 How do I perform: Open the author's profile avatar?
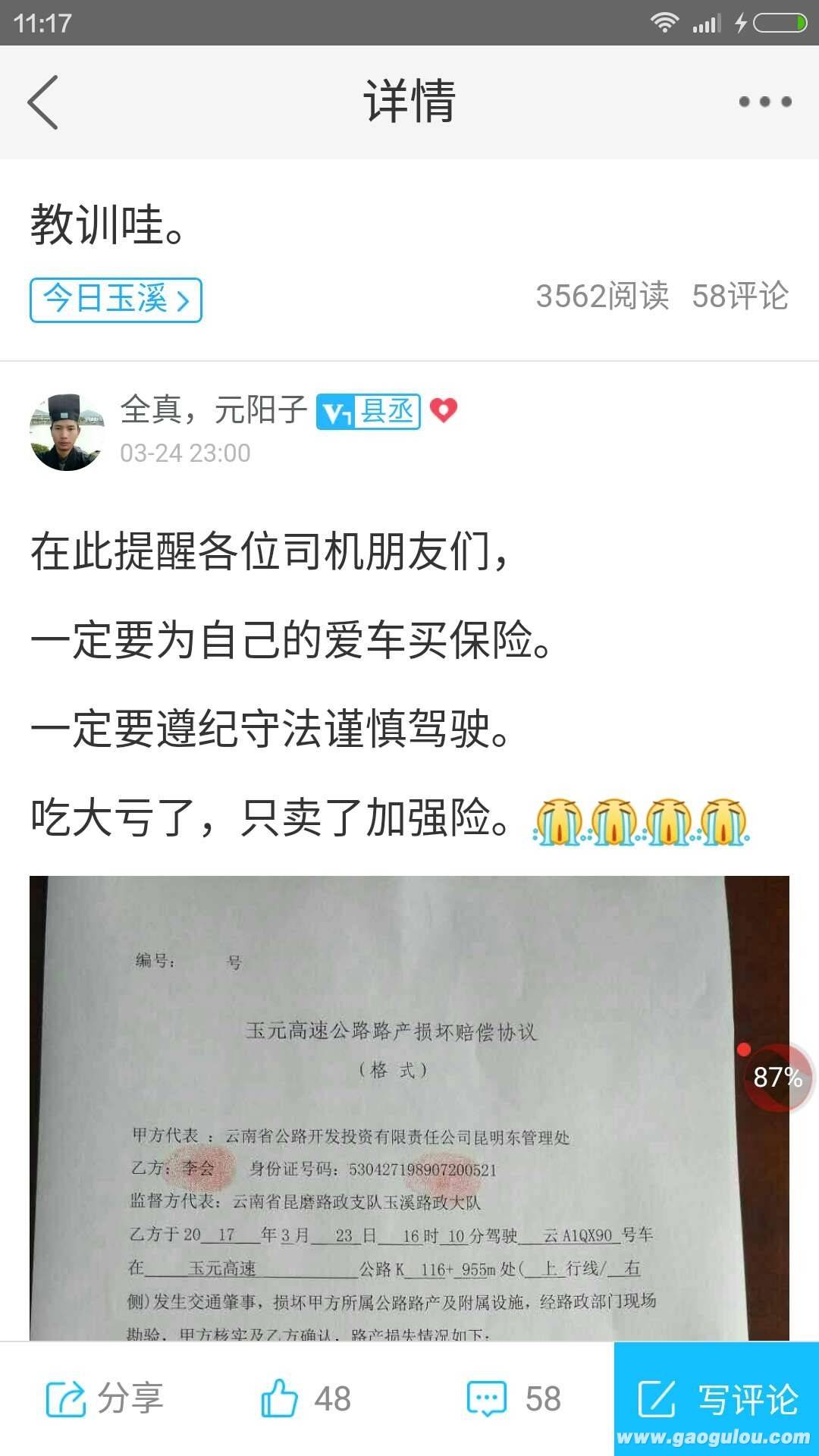pos(67,432)
